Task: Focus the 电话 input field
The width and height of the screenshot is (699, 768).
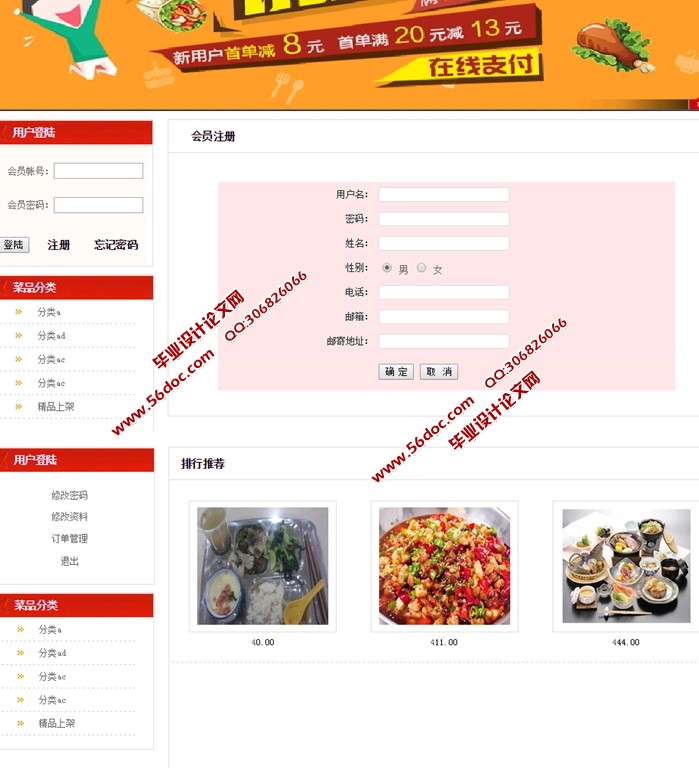Action: [443, 292]
